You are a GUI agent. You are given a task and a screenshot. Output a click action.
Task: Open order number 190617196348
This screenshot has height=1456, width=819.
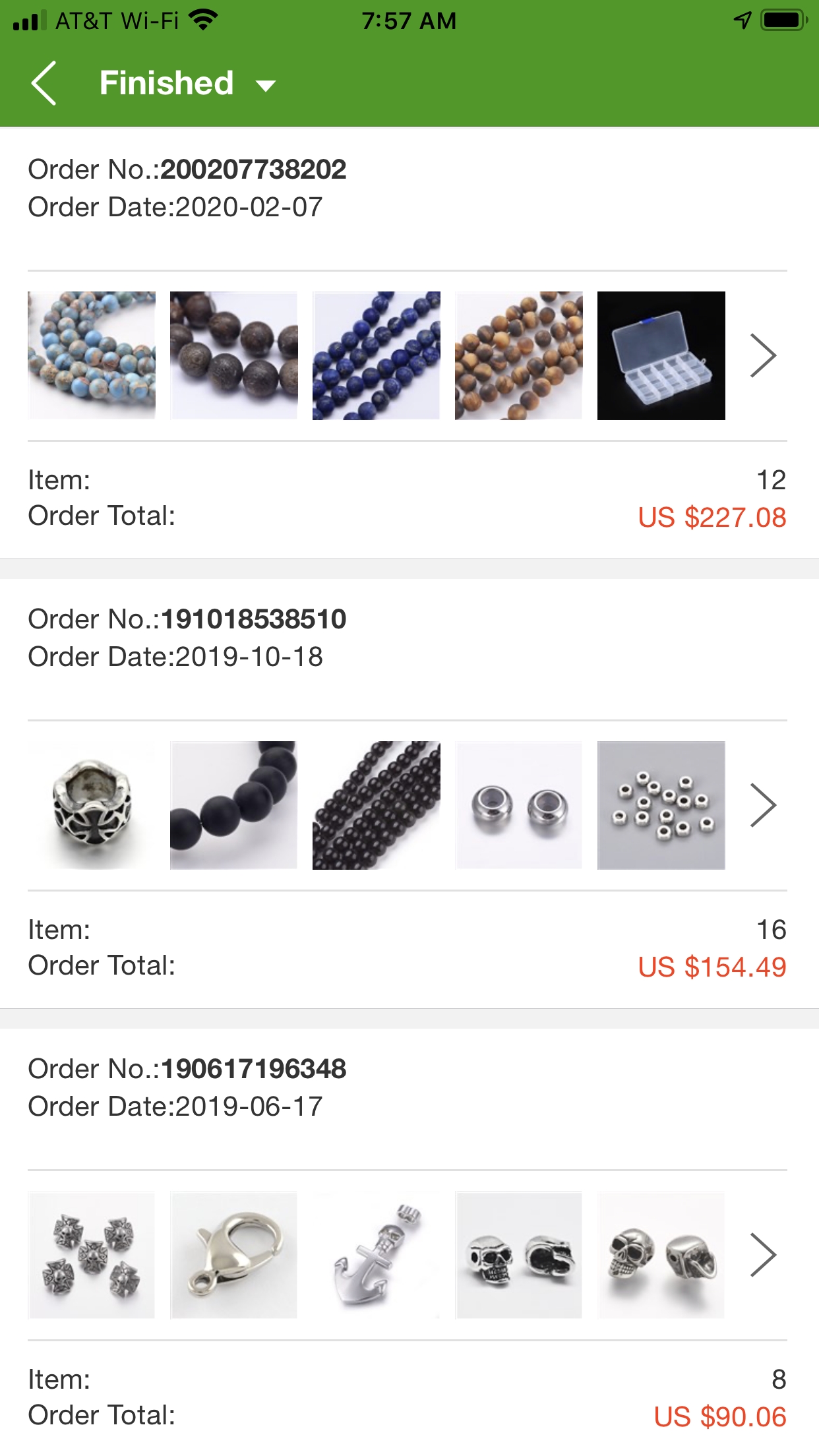(x=253, y=1070)
